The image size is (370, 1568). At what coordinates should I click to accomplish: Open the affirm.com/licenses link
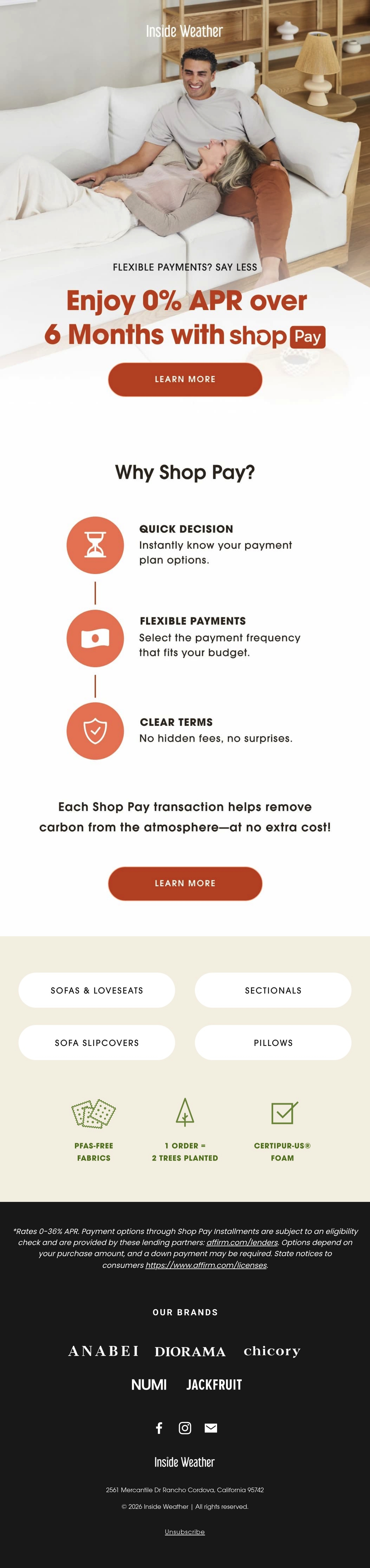206,1265
